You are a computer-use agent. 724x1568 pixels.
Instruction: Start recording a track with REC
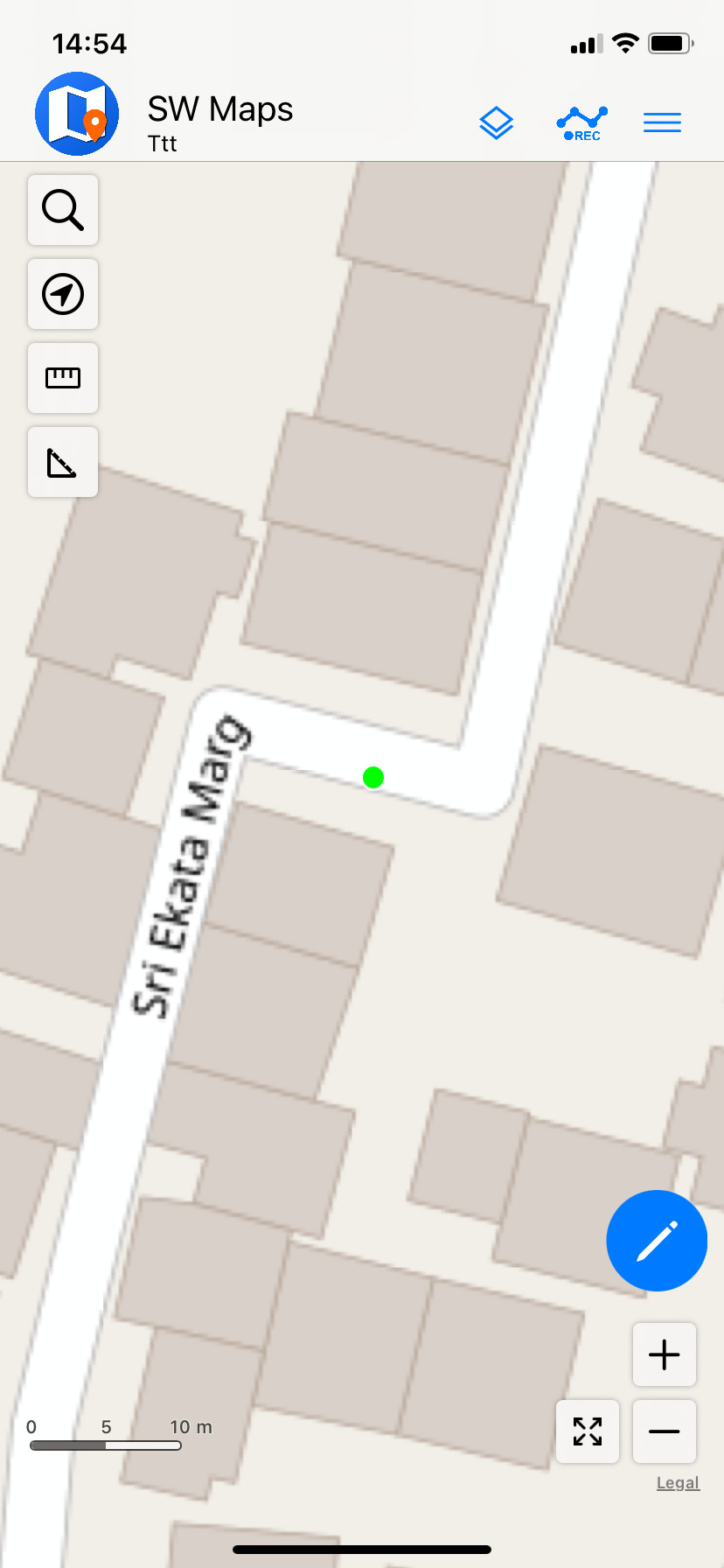[582, 123]
